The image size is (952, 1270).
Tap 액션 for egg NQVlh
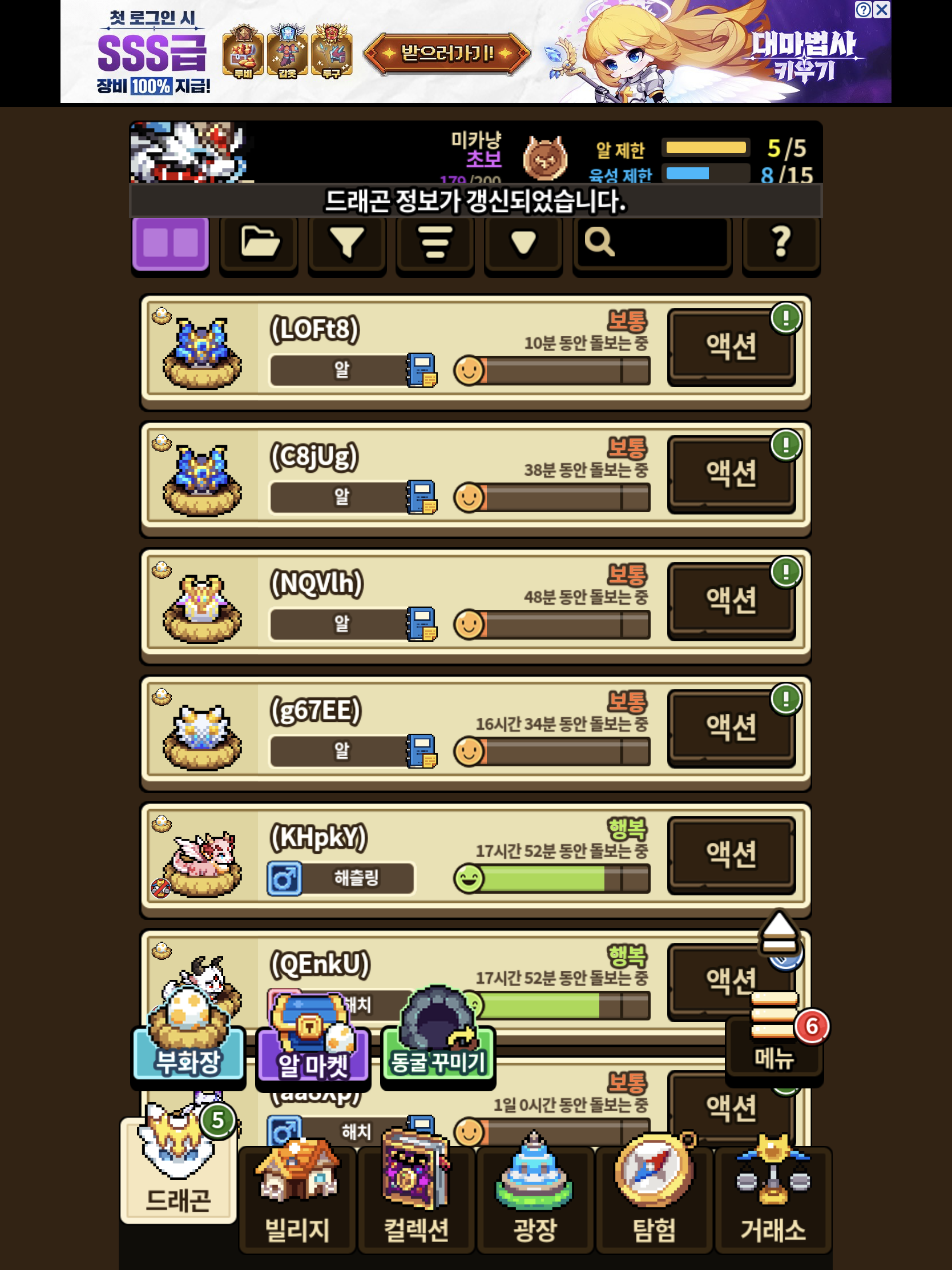click(x=731, y=601)
